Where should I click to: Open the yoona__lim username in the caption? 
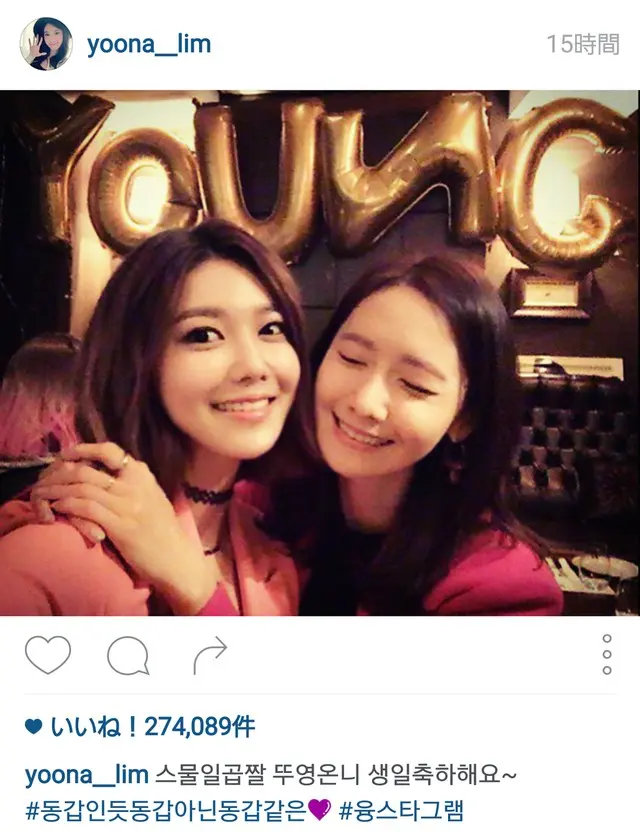(x=85, y=775)
